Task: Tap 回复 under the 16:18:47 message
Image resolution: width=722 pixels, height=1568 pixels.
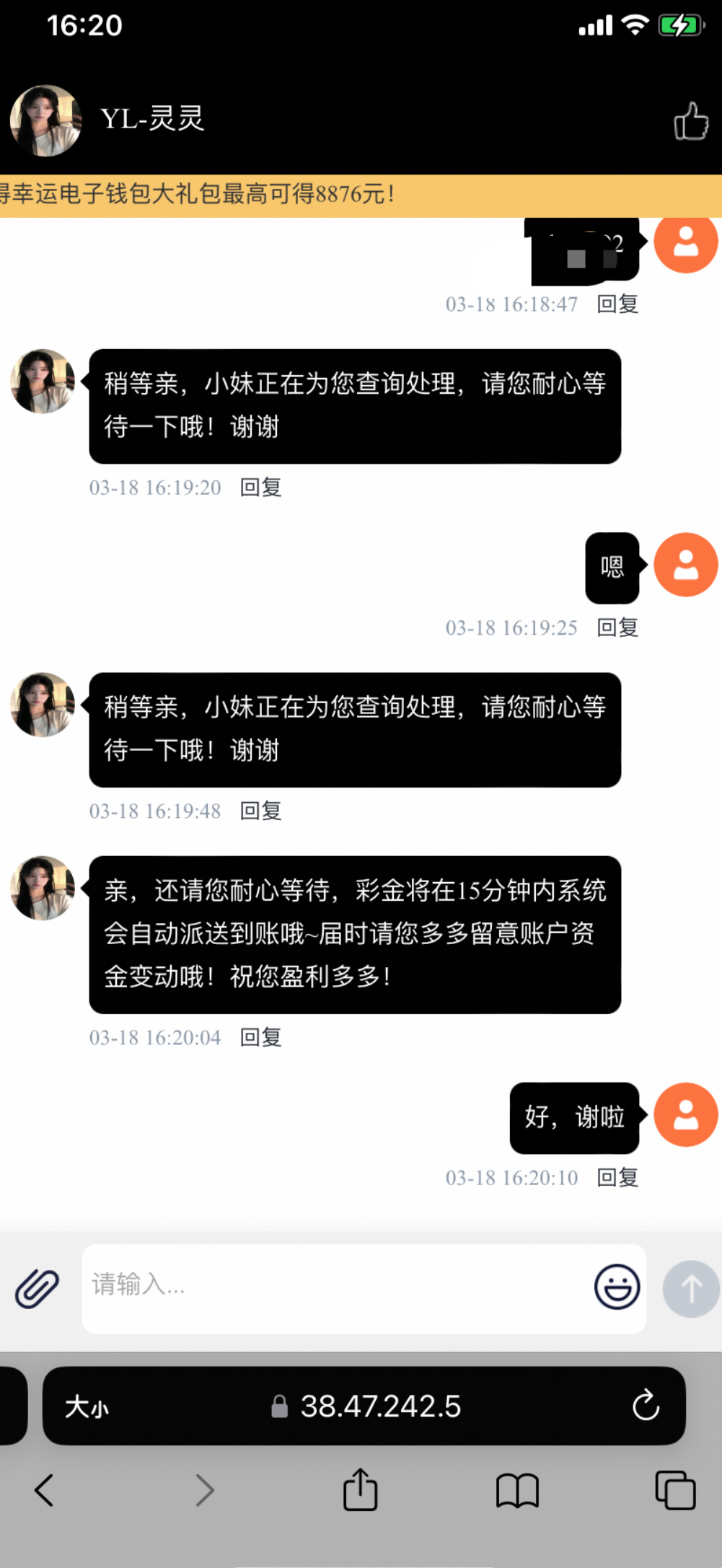Action: pos(617,304)
